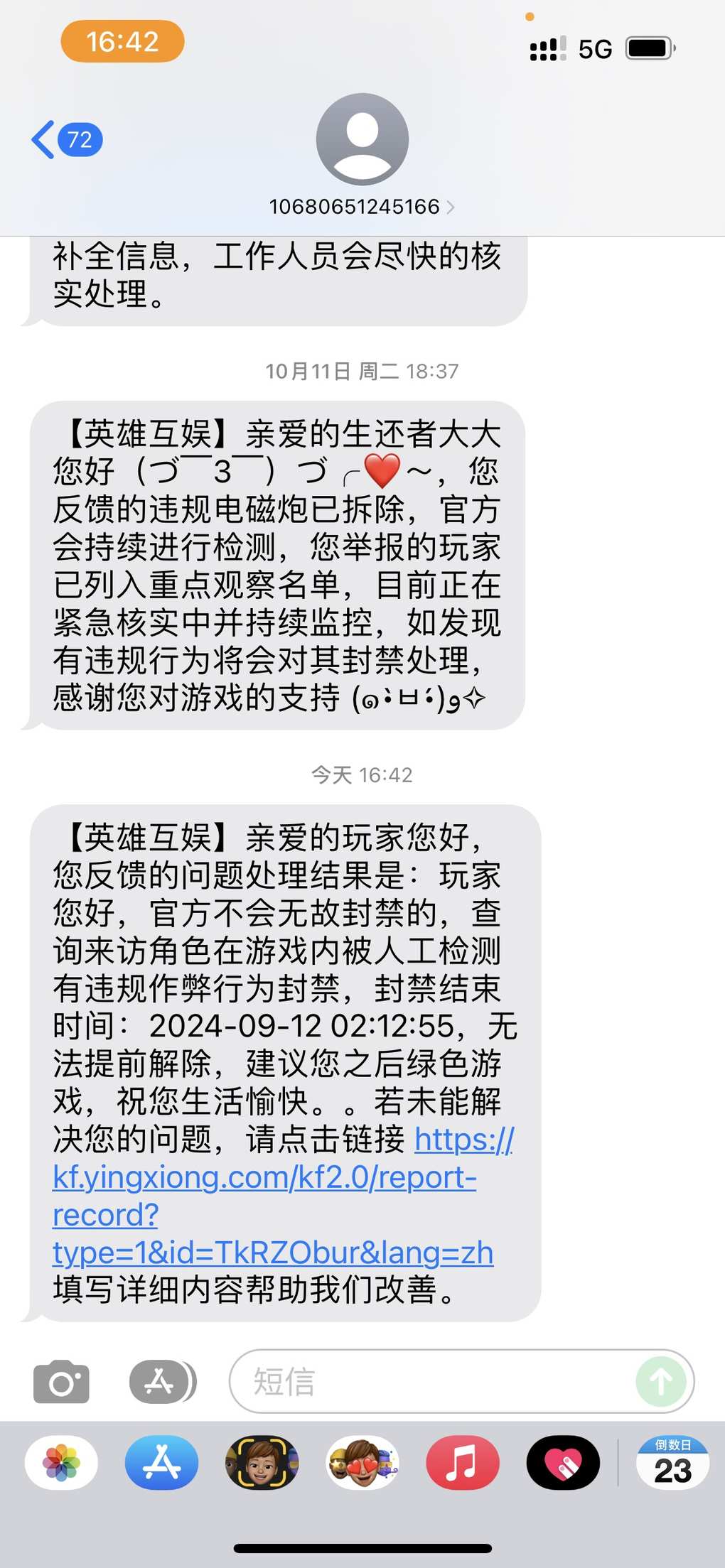Tap the orange 16:42 time pill
This screenshot has height=1568, width=725.
[x=122, y=42]
